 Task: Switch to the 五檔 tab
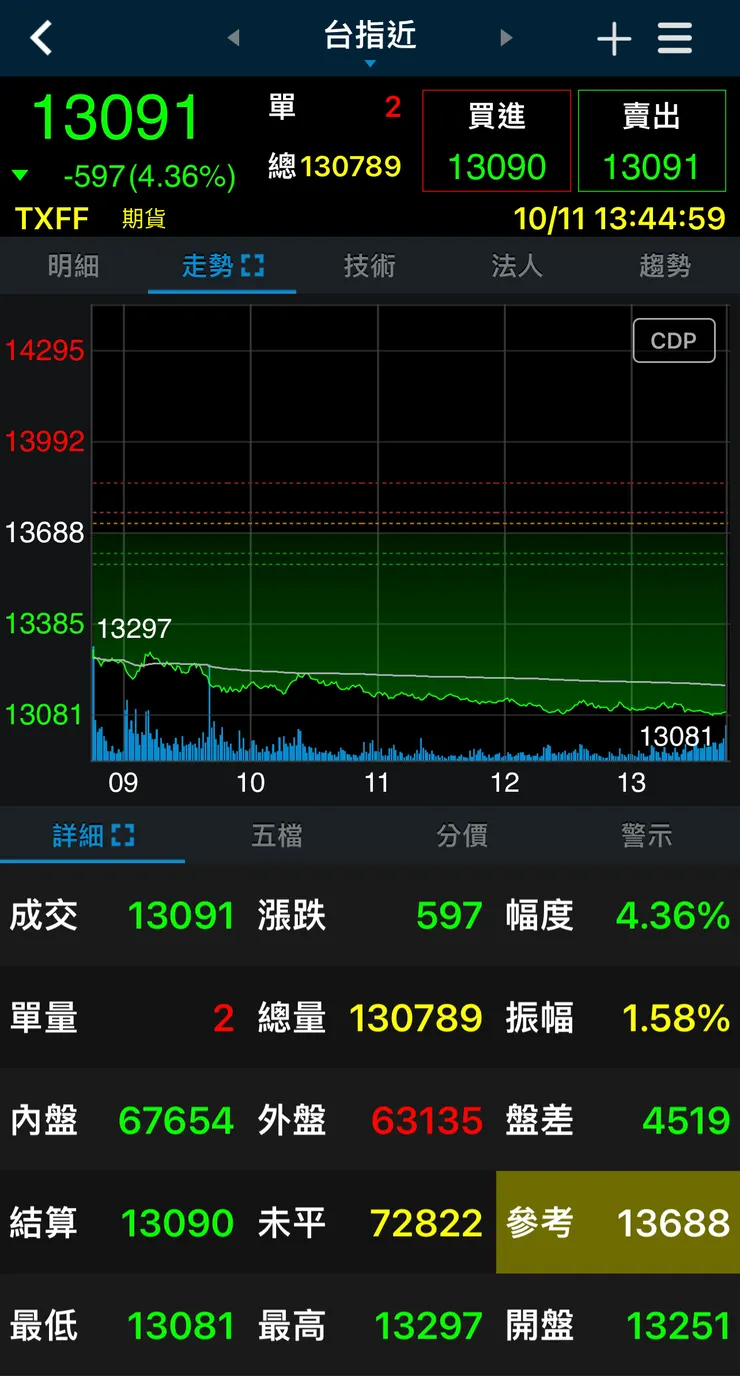(x=277, y=836)
